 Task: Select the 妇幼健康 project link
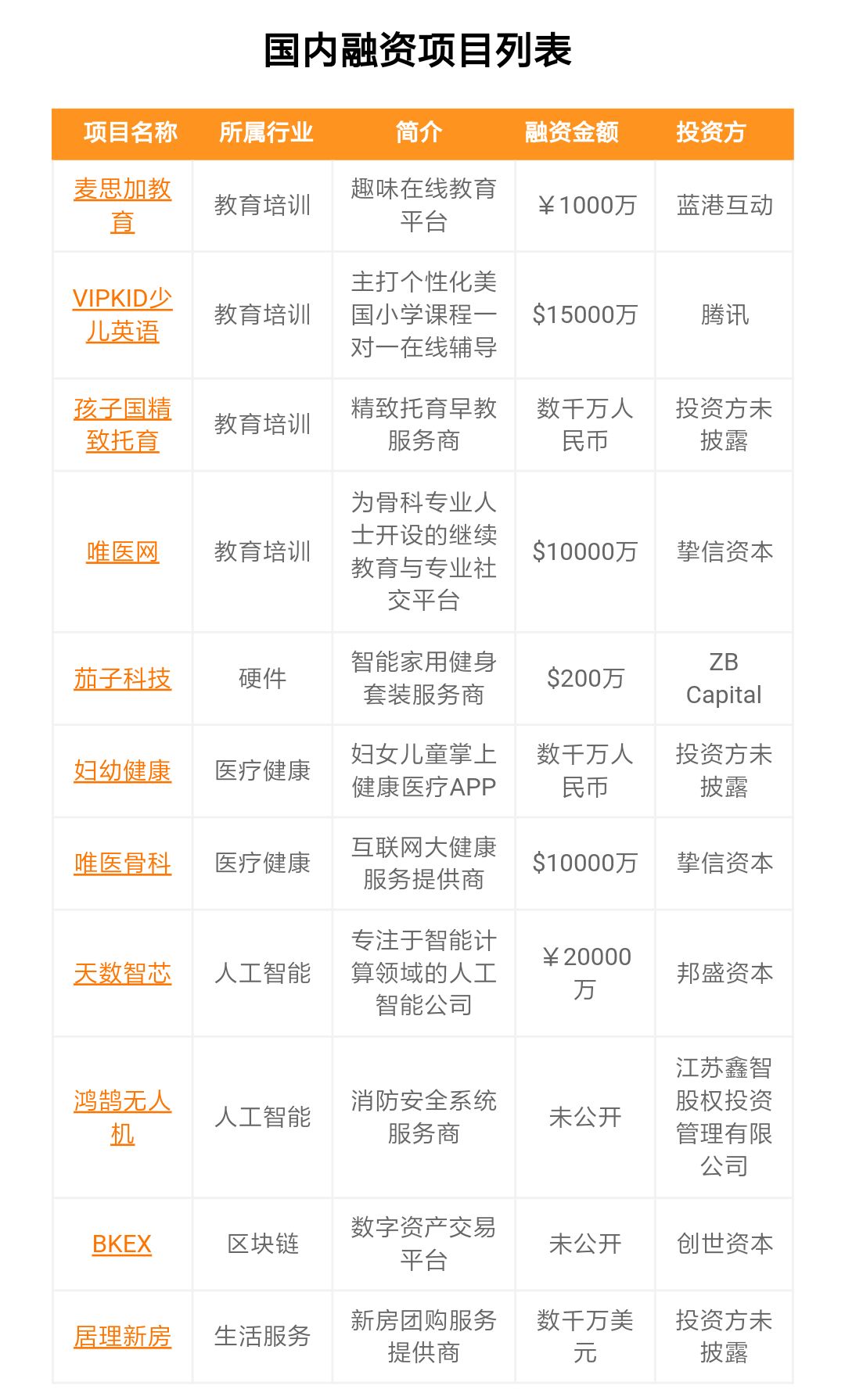[x=122, y=771]
